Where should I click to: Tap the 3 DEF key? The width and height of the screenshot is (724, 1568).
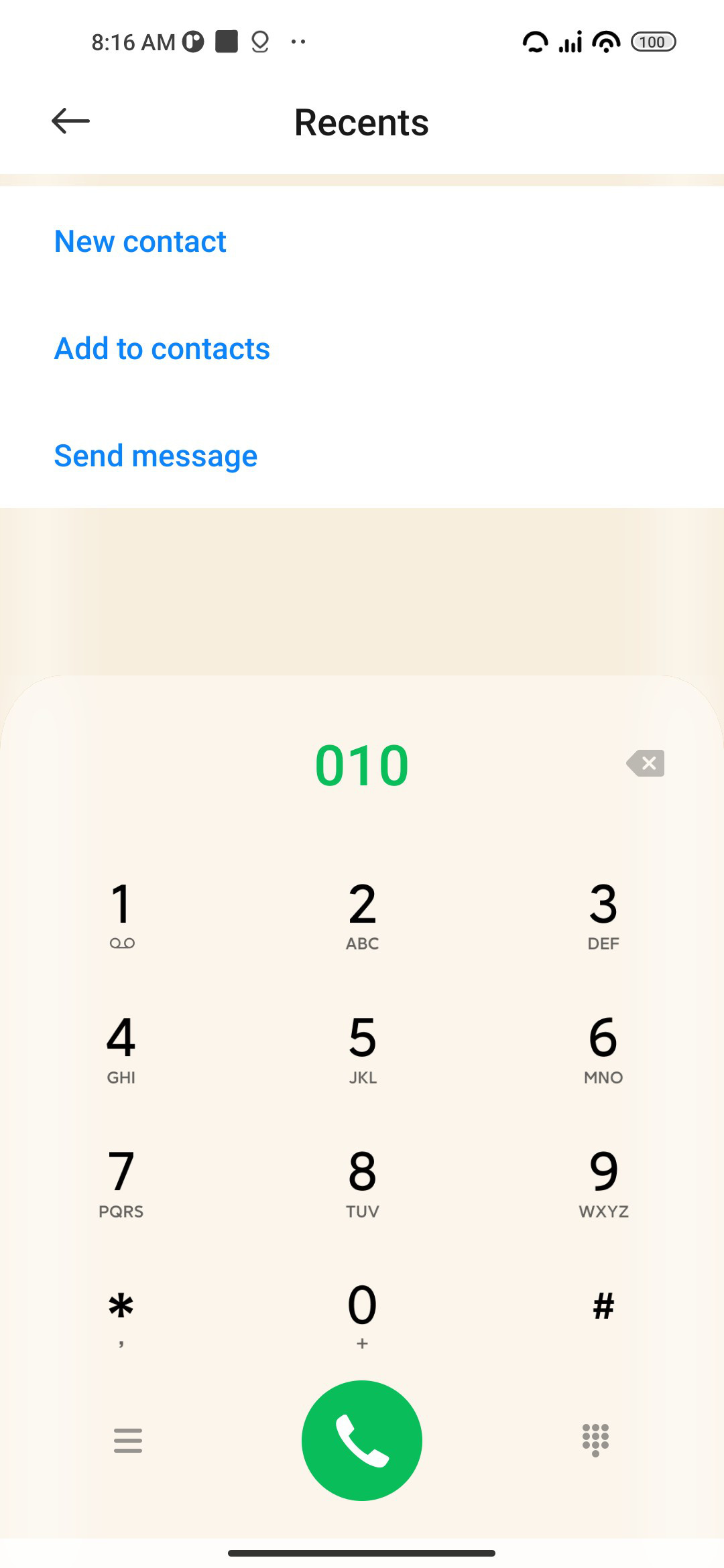click(603, 915)
